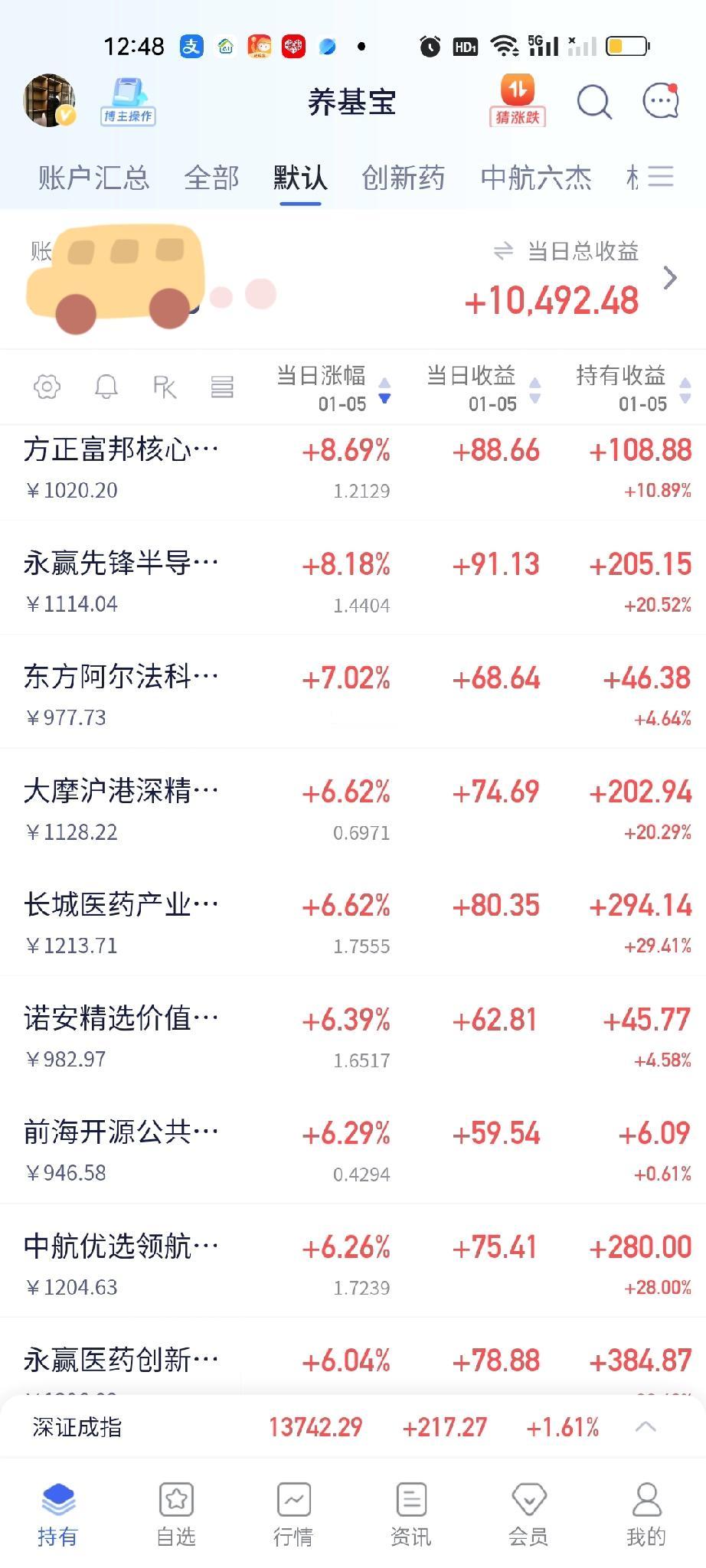Image resolution: width=706 pixels, height=1568 pixels.
Task: Collapse the 深证成指 index bar
Action: (645, 1426)
